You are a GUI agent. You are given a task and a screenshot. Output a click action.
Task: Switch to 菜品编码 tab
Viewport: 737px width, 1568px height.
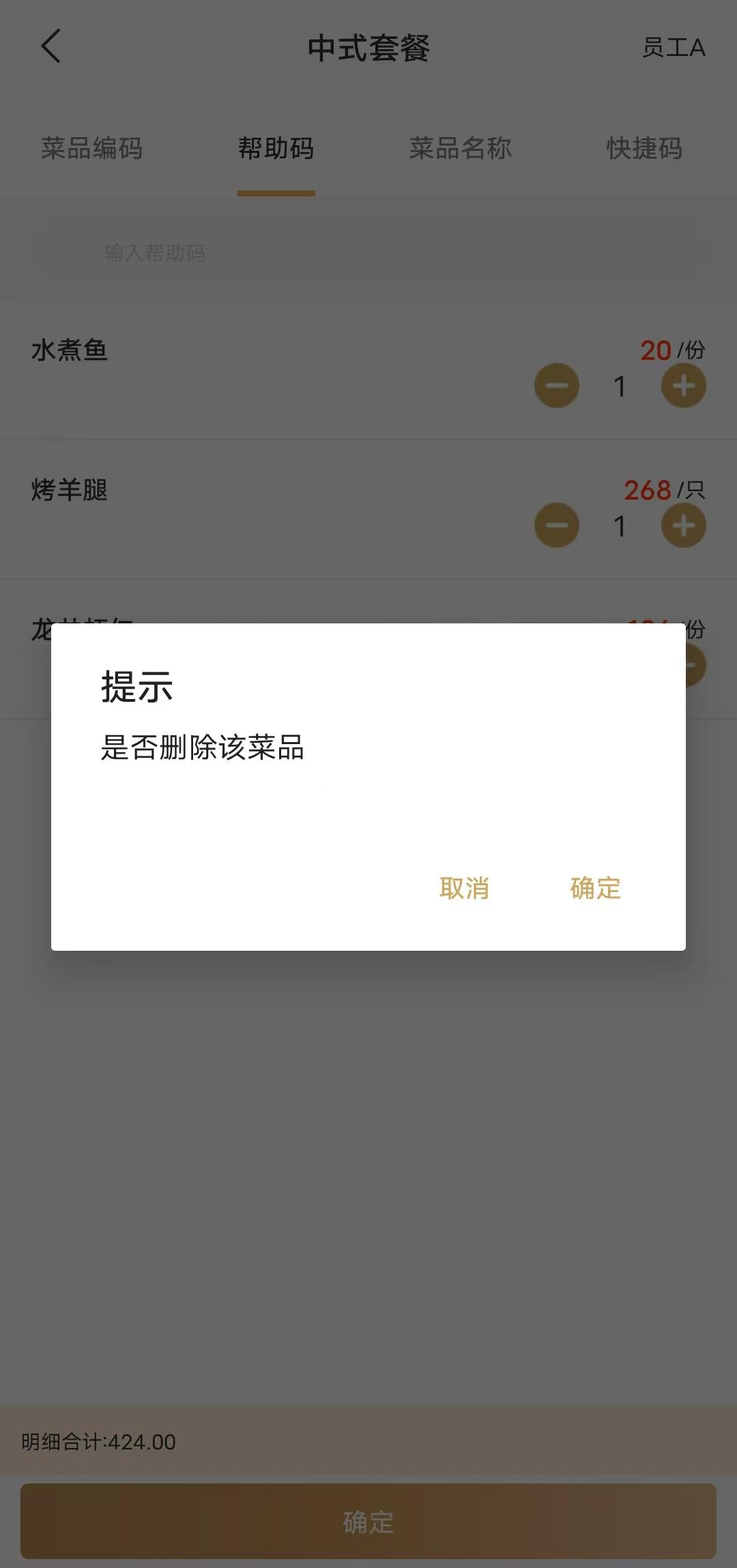91,148
